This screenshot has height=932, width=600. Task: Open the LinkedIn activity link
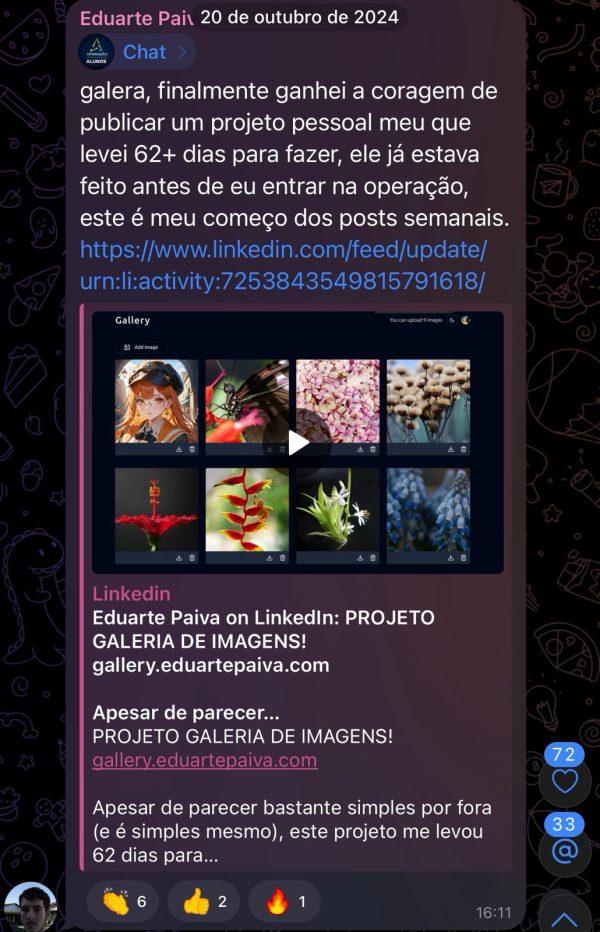[283, 265]
